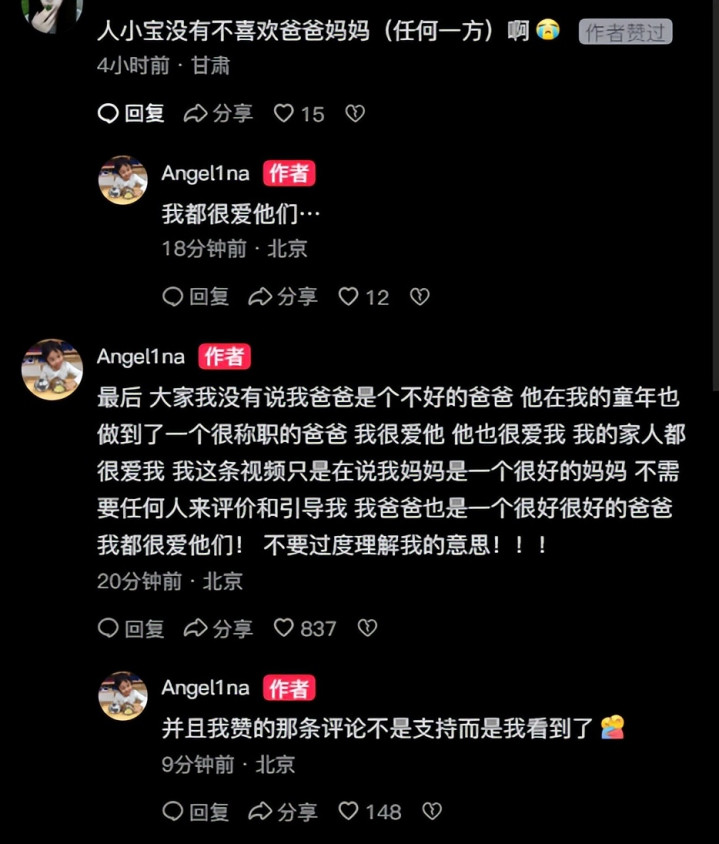The height and width of the screenshot is (844, 719).
Task: Reply to the '我都很爱他们' reply
Action: point(196,297)
